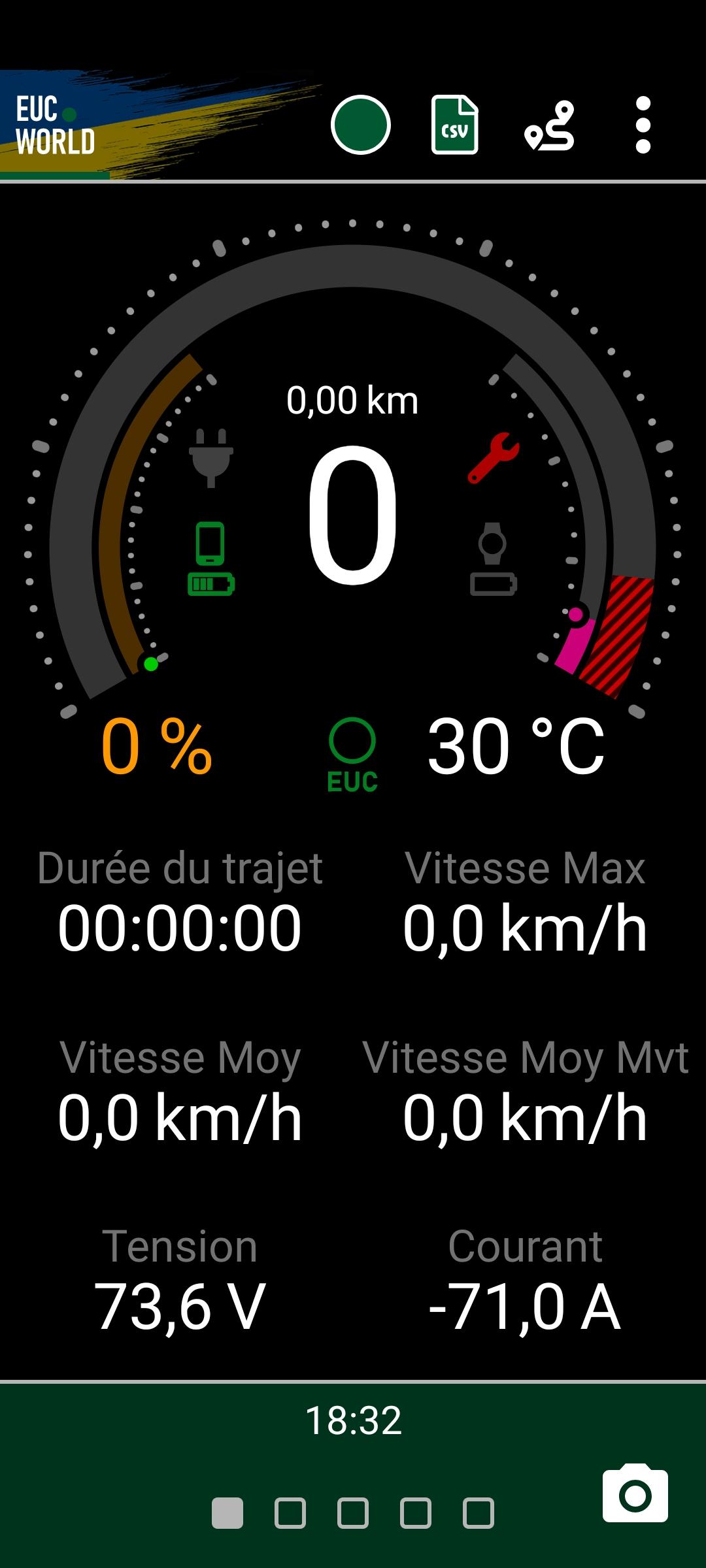706x1568 pixels.
Task: Open the route tracking icon
Action: tap(550, 125)
